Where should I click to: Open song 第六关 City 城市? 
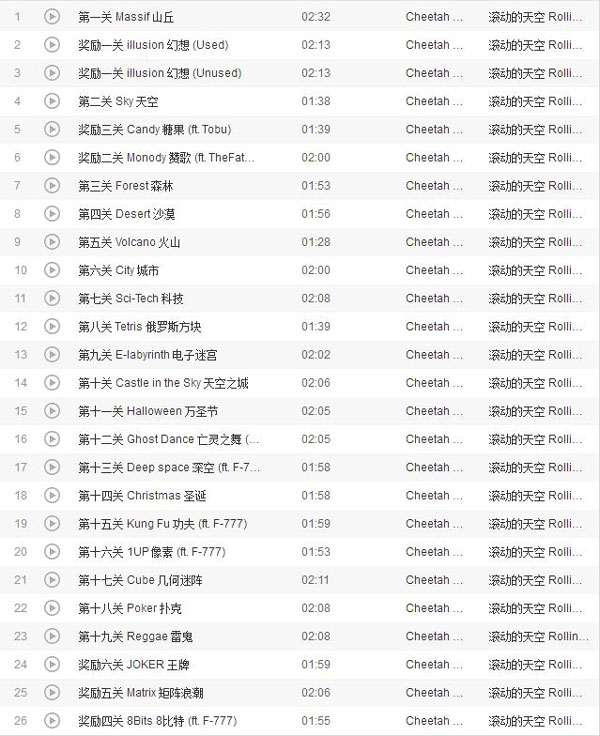pyautogui.click(x=118, y=270)
